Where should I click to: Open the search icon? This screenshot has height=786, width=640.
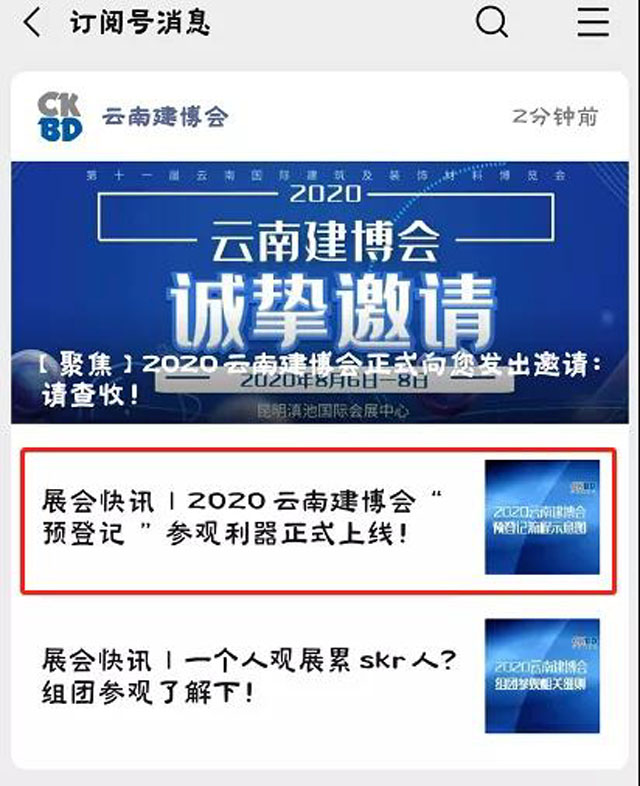pyautogui.click(x=492, y=22)
